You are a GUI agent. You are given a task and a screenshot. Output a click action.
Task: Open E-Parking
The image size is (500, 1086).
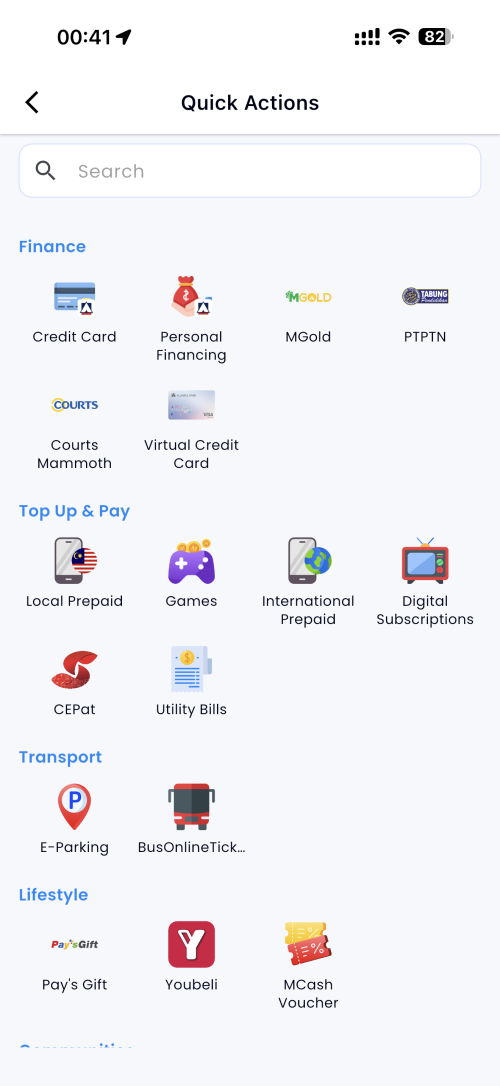pyautogui.click(x=75, y=819)
